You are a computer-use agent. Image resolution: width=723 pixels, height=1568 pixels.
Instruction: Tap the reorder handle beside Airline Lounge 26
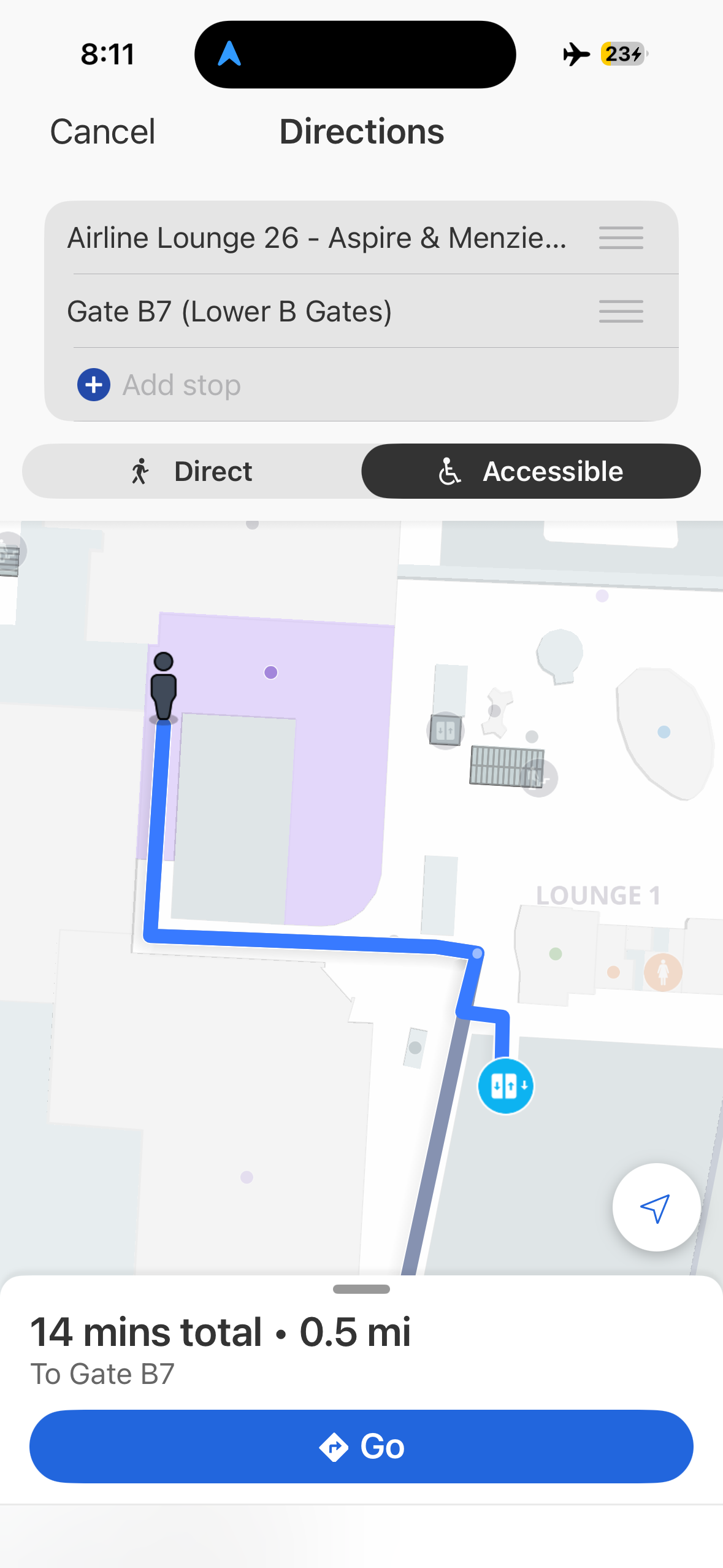[621, 238]
